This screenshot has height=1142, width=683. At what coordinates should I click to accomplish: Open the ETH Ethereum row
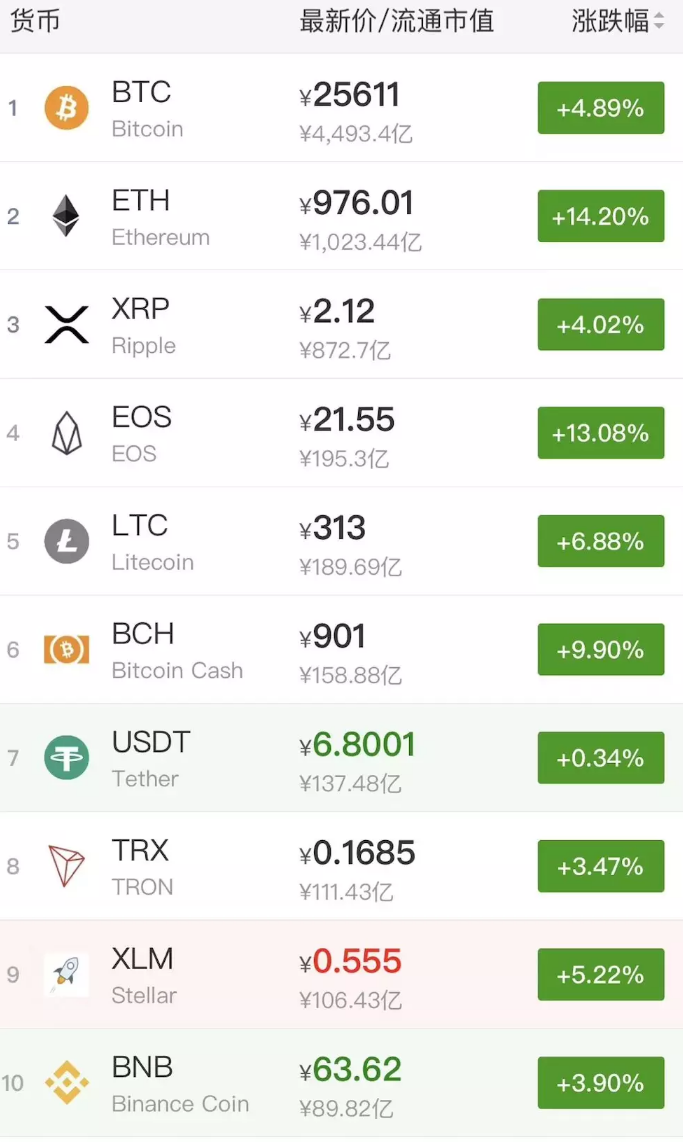(342, 216)
